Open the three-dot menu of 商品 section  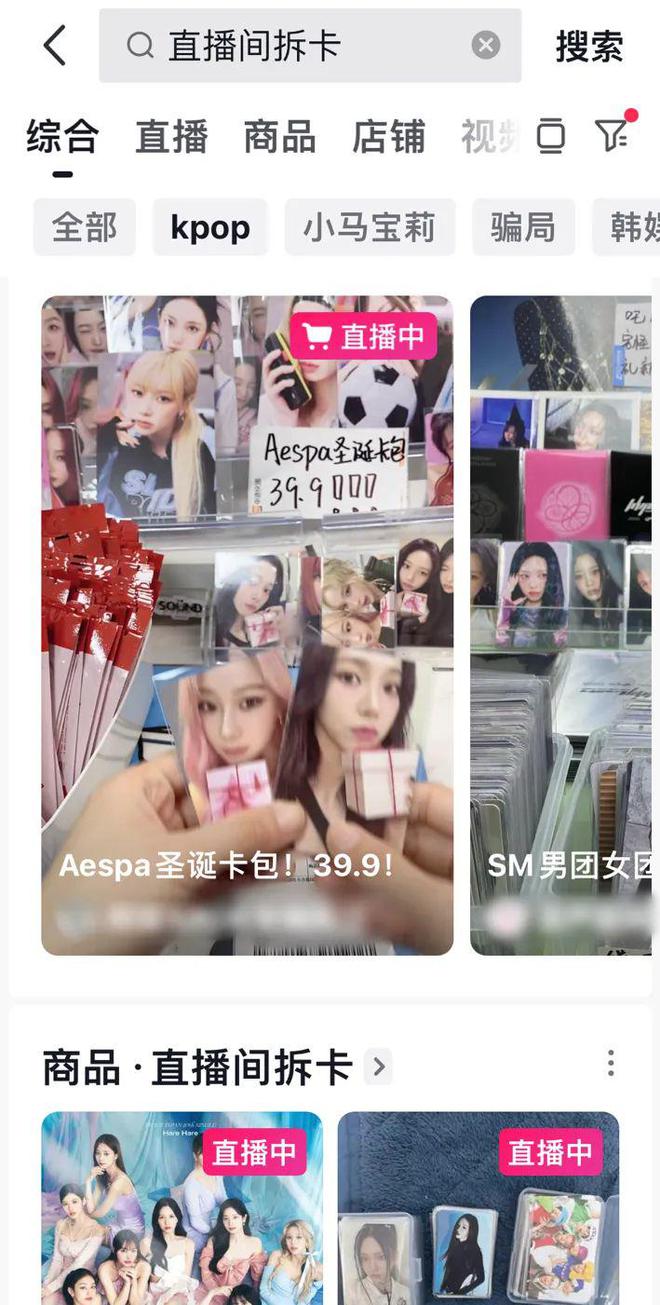tap(610, 1064)
